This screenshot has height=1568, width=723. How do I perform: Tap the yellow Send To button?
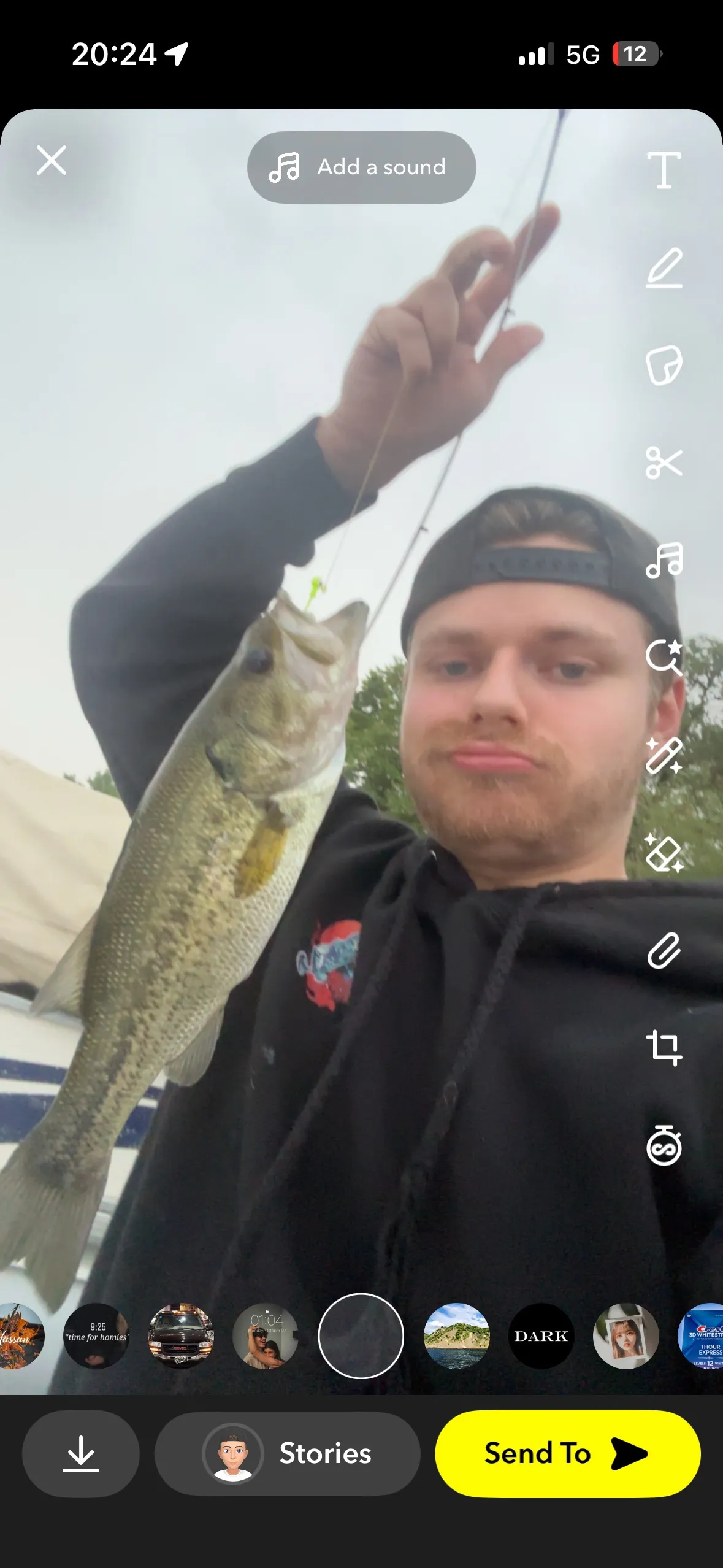click(x=567, y=1454)
